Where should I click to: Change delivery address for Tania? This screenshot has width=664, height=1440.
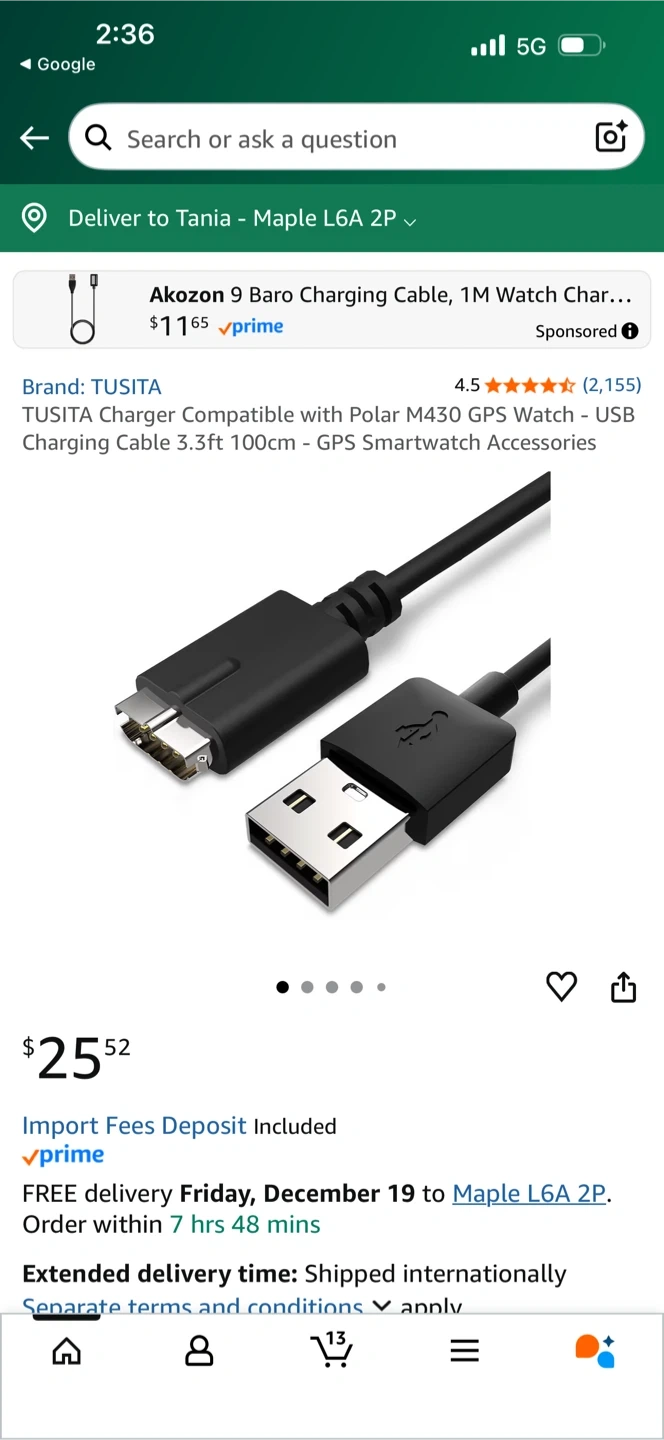pos(242,218)
